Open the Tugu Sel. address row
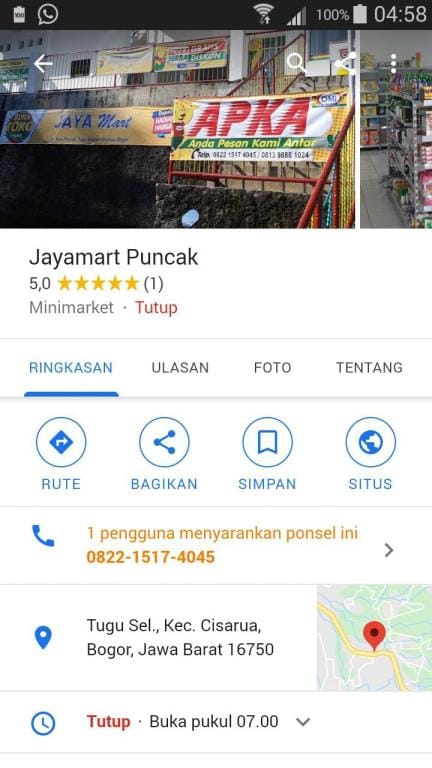The image size is (432, 768). 158,638
